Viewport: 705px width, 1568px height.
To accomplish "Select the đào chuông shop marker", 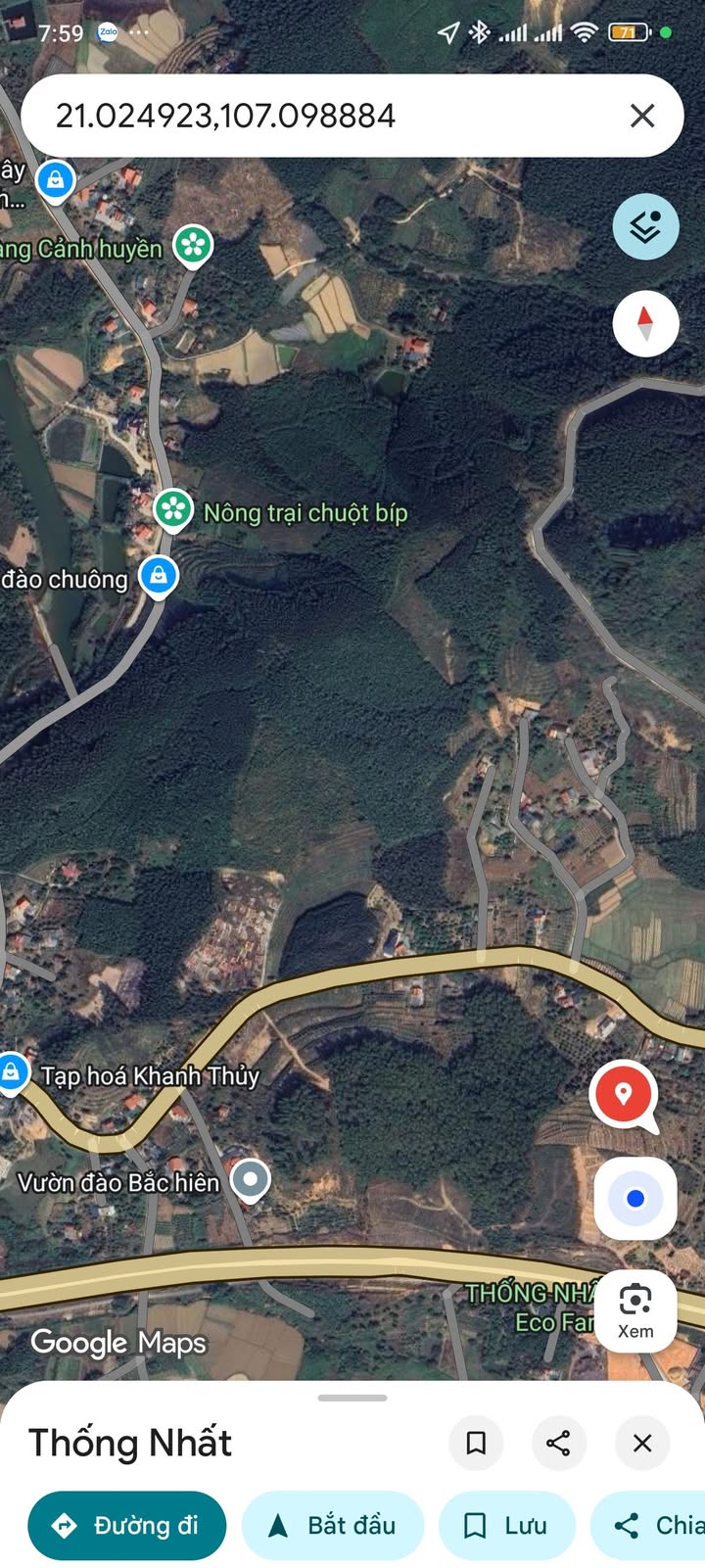I will [158, 576].
